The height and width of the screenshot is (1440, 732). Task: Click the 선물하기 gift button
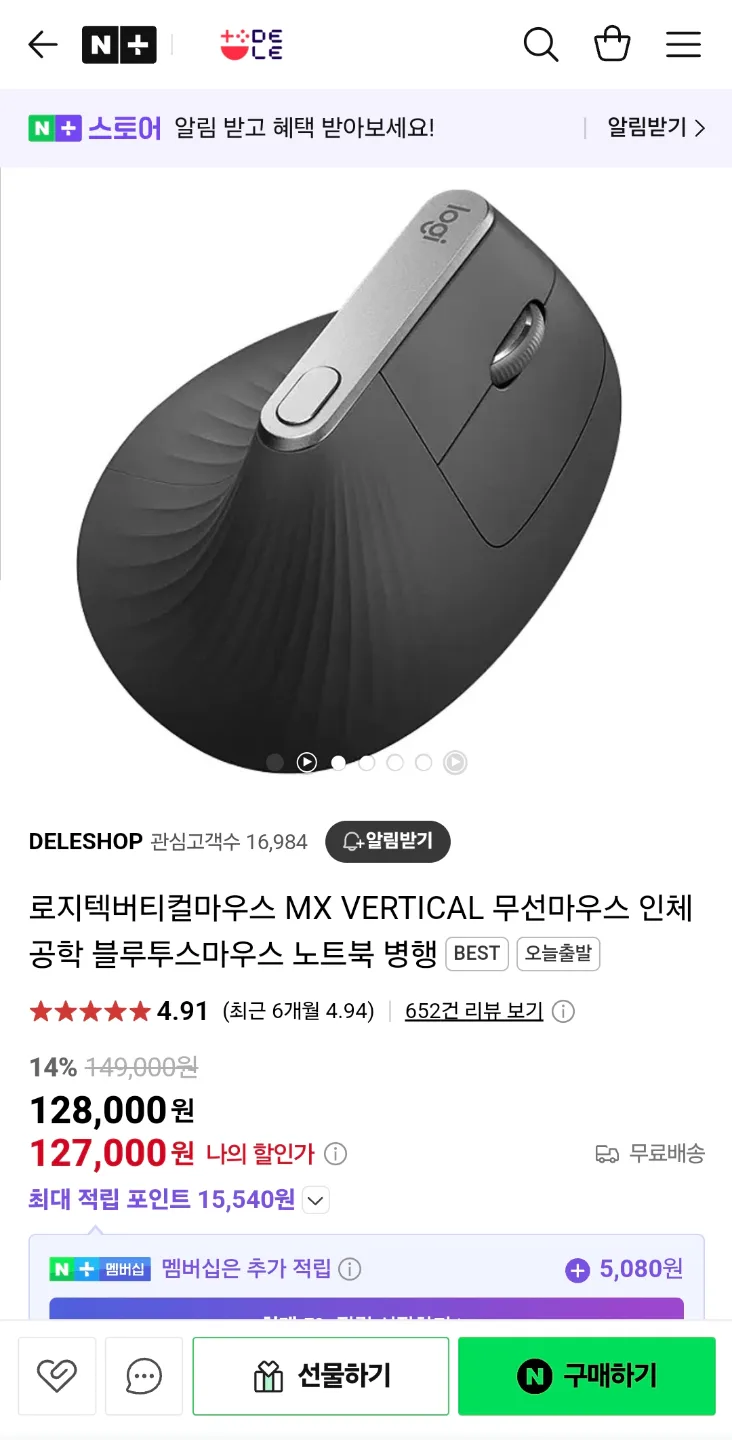click(320, 1375)
